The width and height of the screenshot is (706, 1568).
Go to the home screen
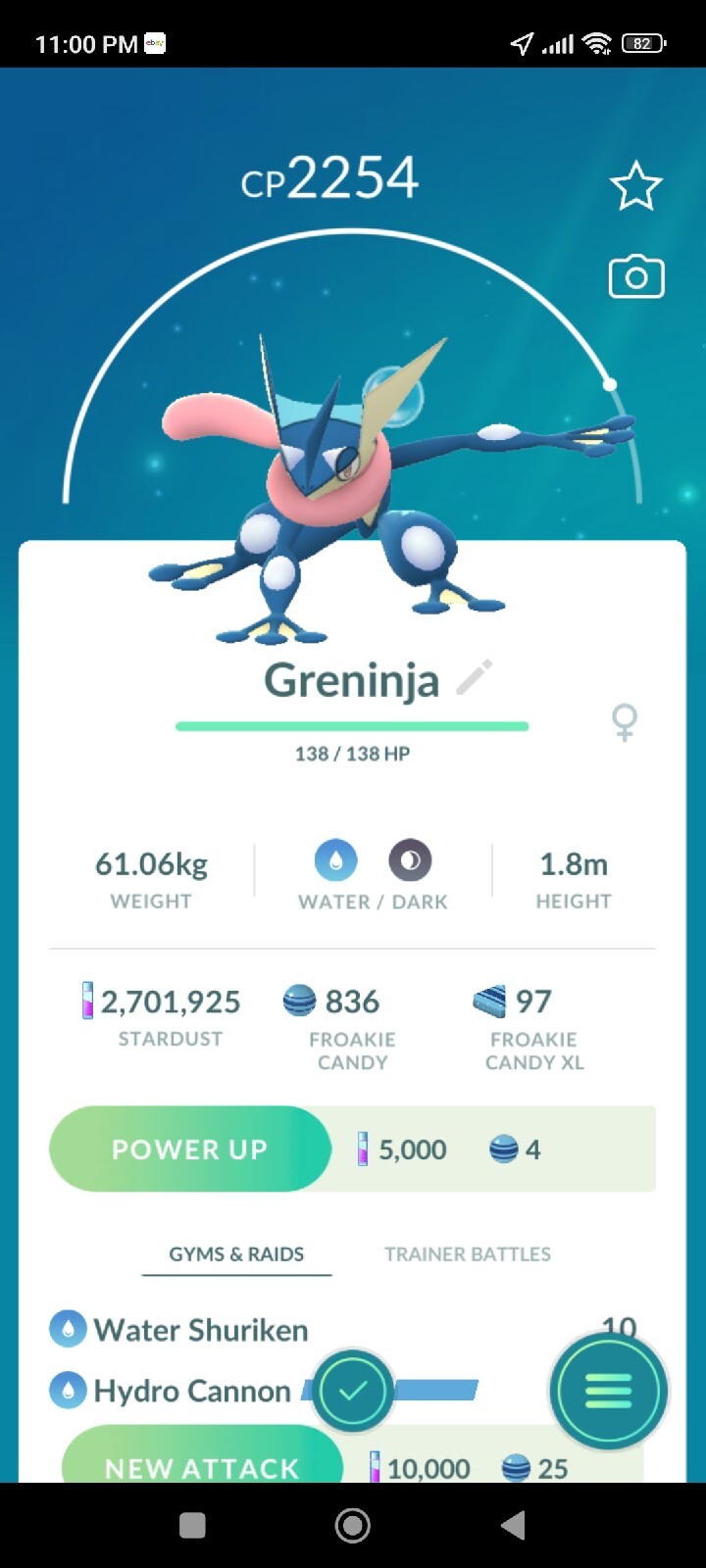pyautogui.click(x=353, y=1525)
